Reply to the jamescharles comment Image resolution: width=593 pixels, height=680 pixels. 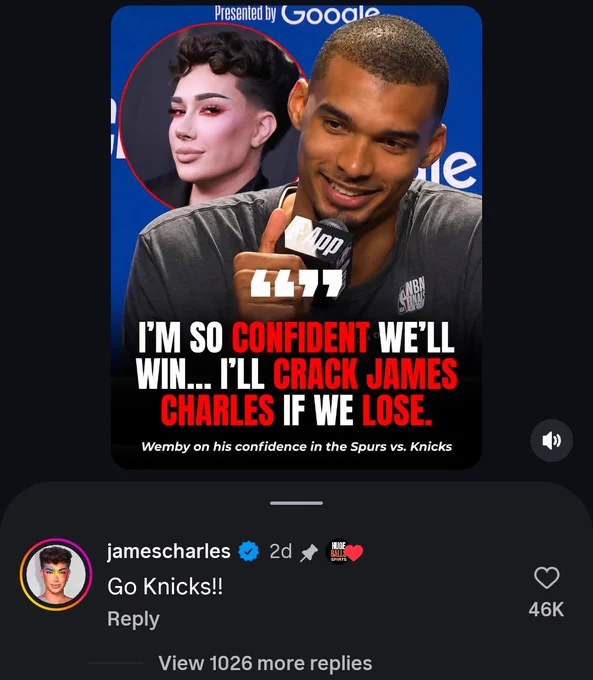pos(133,619)
